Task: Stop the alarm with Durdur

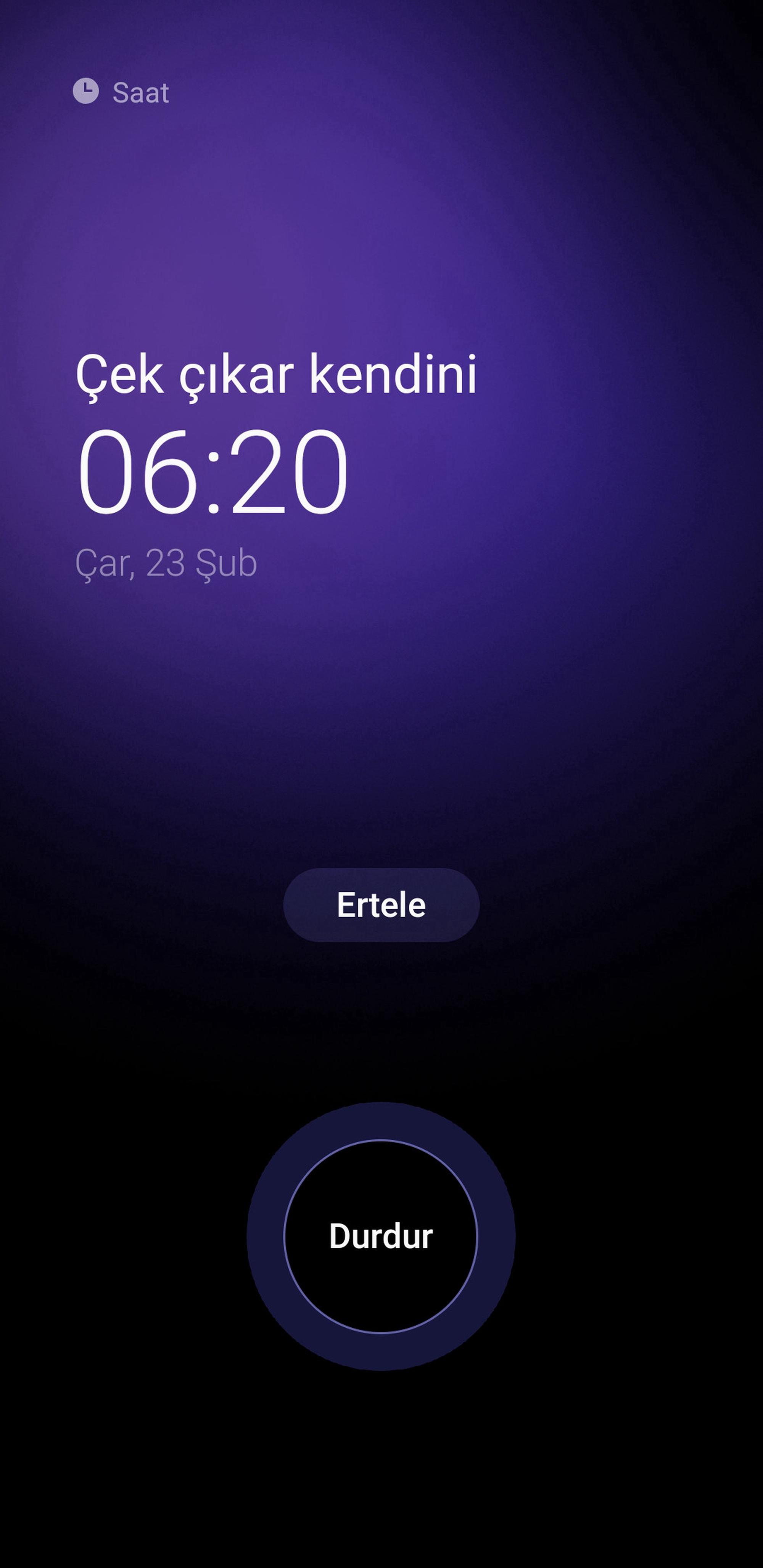Action: (x=381, y=1236)
